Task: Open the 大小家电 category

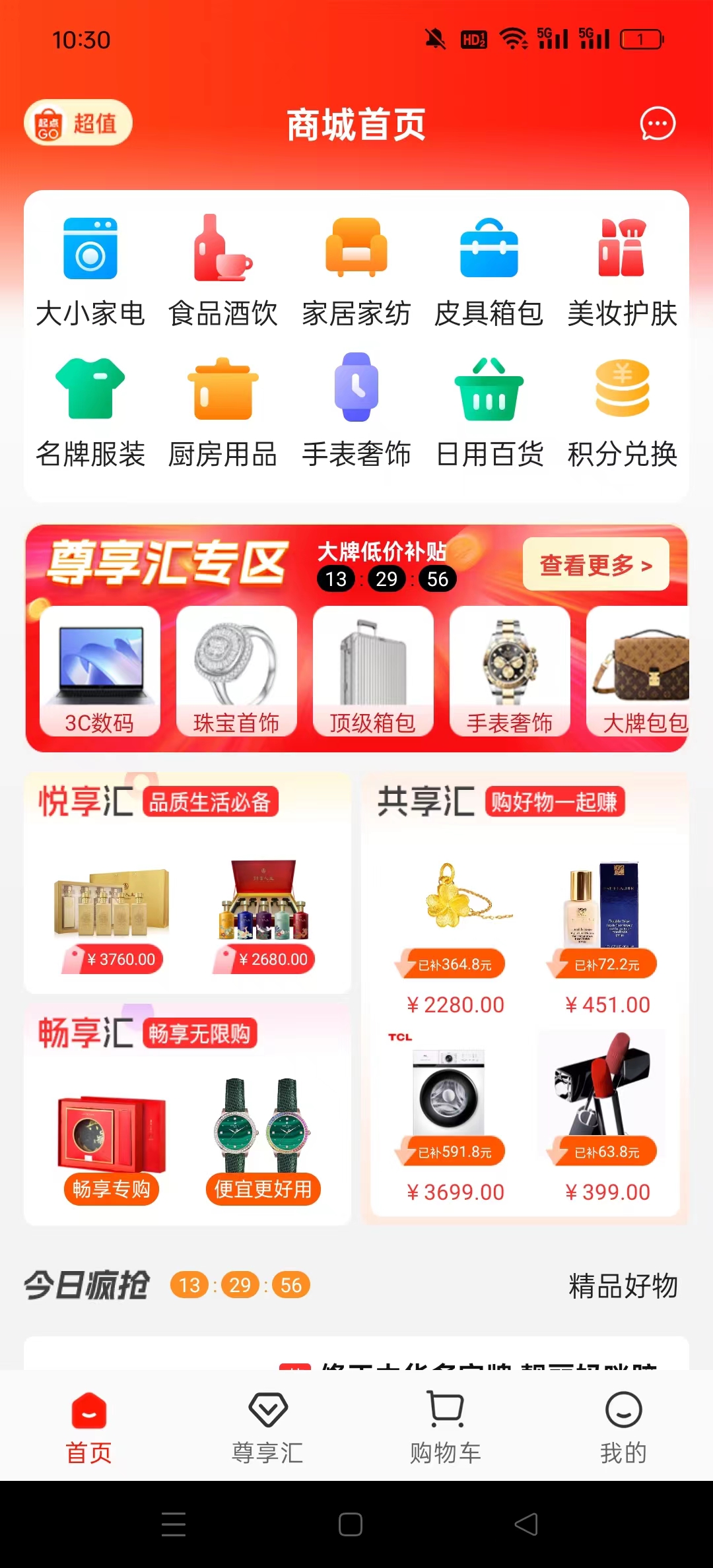Action: pos(90,272)
